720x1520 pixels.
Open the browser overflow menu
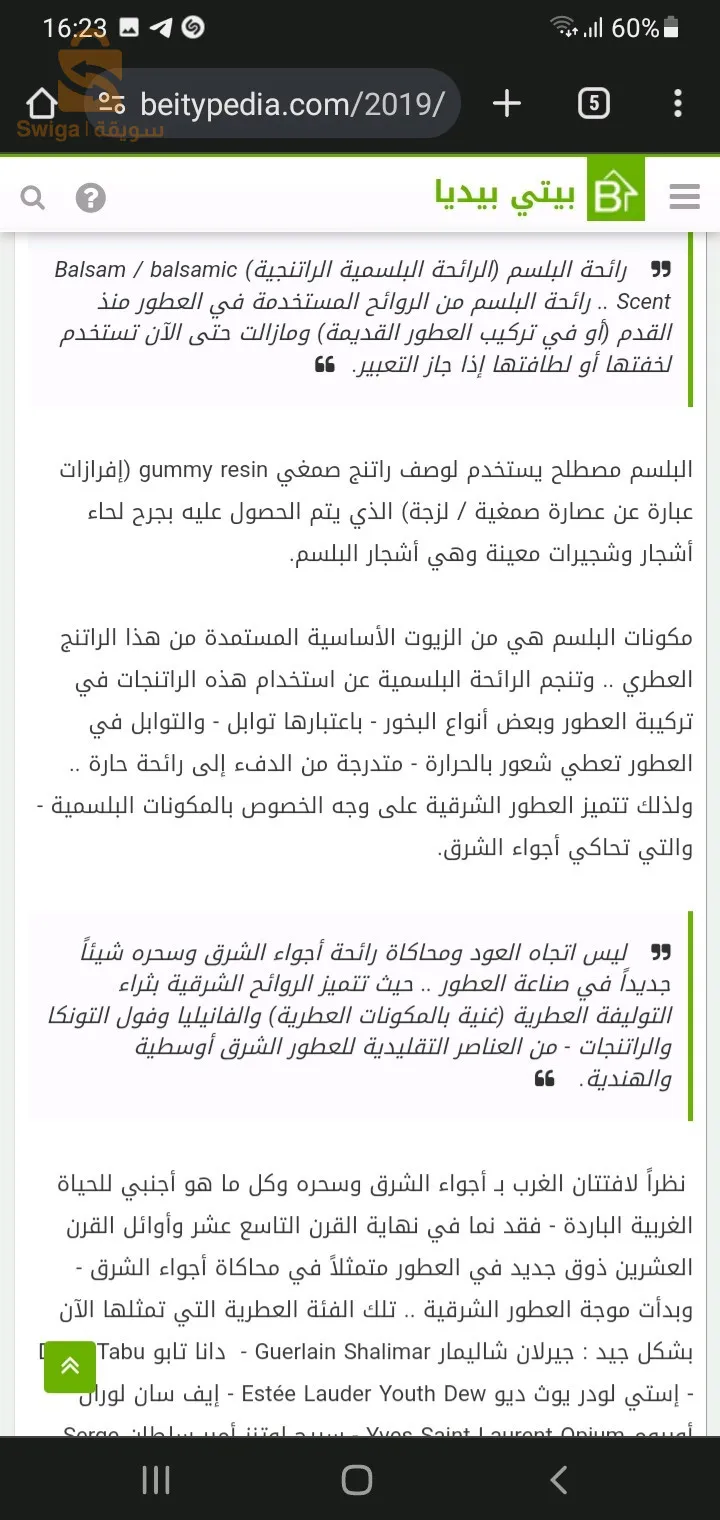[x=678, y=103]
